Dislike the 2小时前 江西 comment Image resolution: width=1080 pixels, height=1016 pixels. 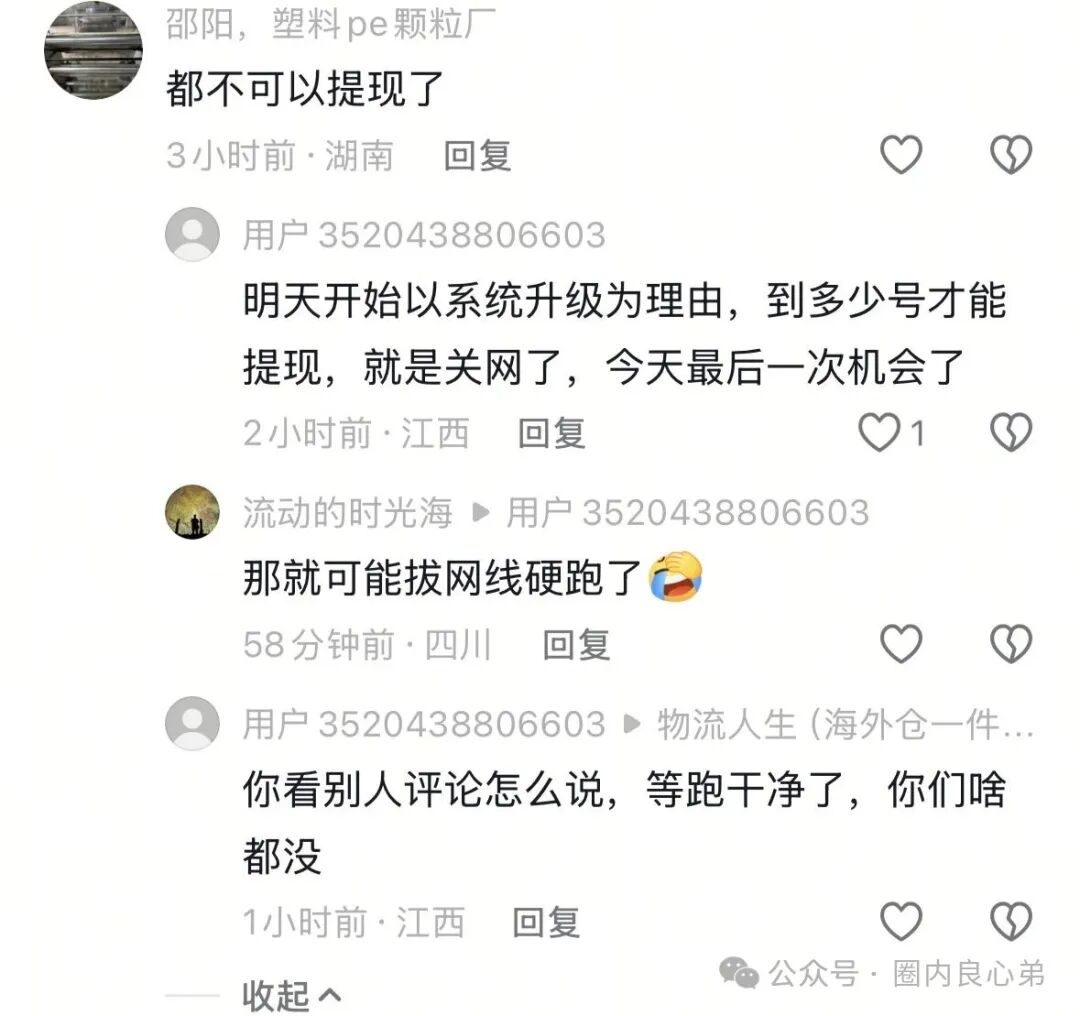1010,433
